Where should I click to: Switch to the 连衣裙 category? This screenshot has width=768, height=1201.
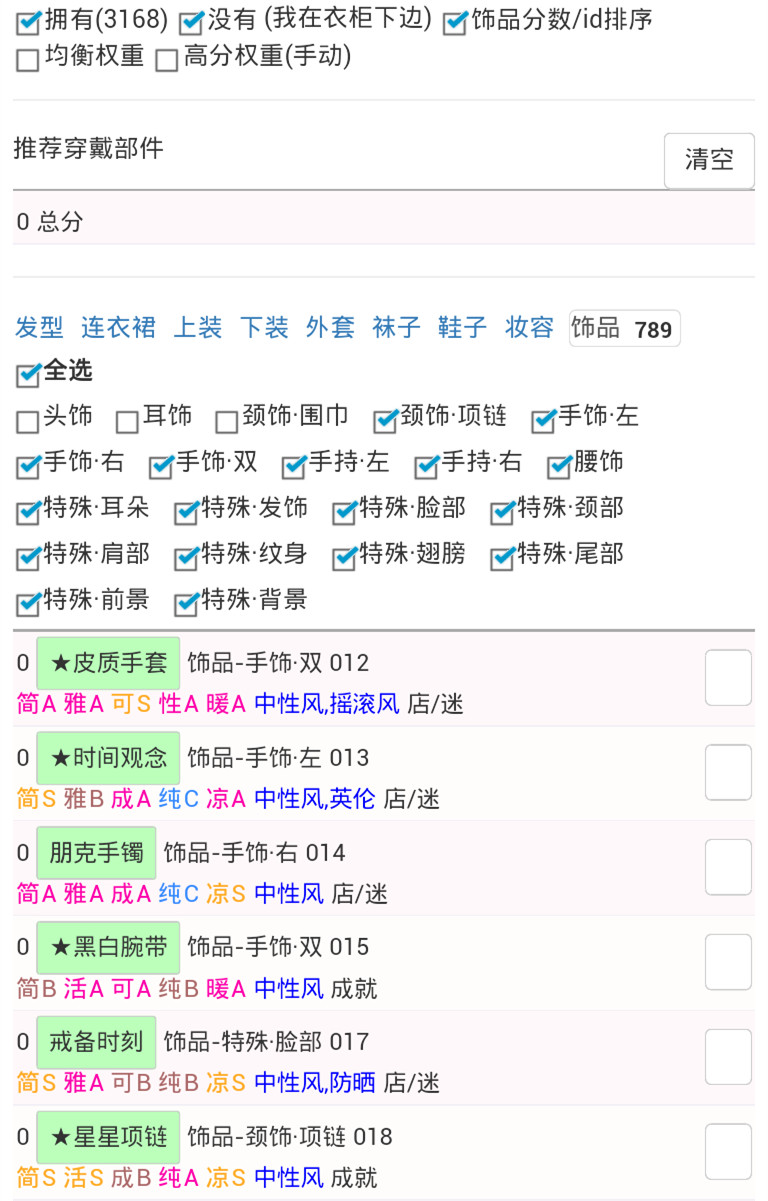point(118,328)
